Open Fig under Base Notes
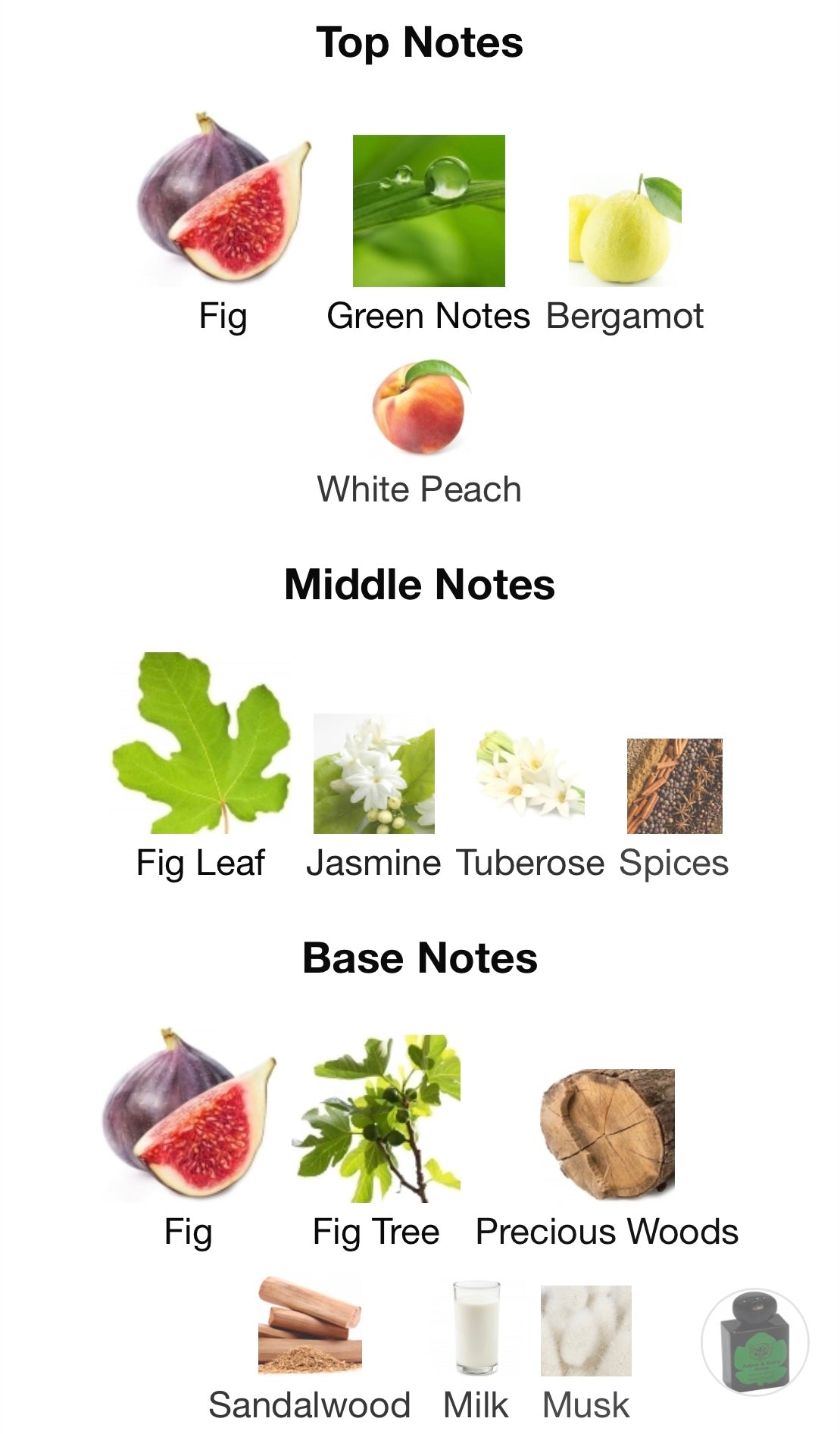Viewport: 840px width, 1434px height. point(189,1115)
